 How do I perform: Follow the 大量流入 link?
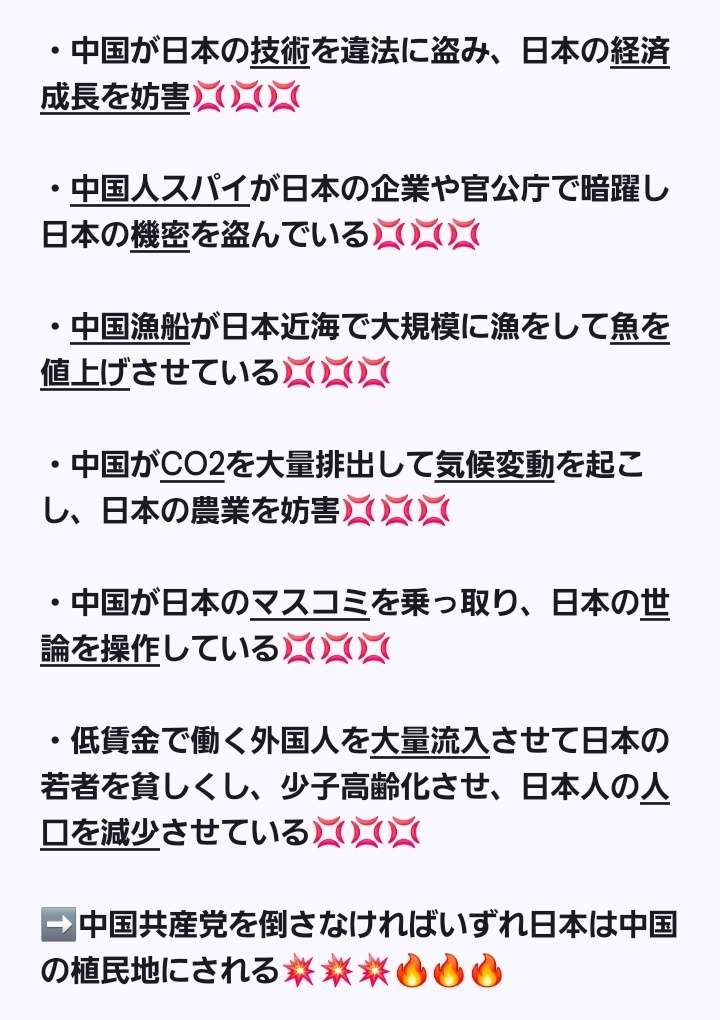pos(430,741)
